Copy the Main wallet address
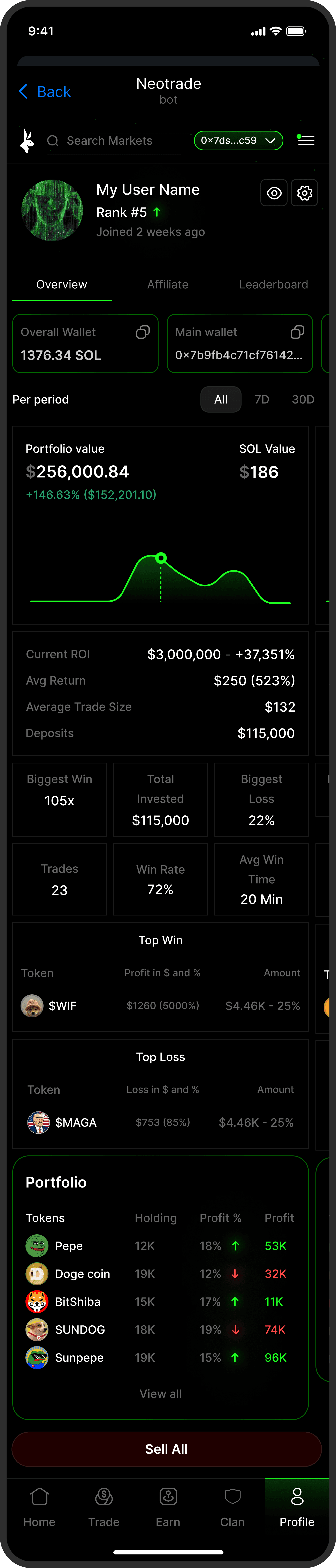The height and width of the screenshot is (1568, 336). (297, 332)
